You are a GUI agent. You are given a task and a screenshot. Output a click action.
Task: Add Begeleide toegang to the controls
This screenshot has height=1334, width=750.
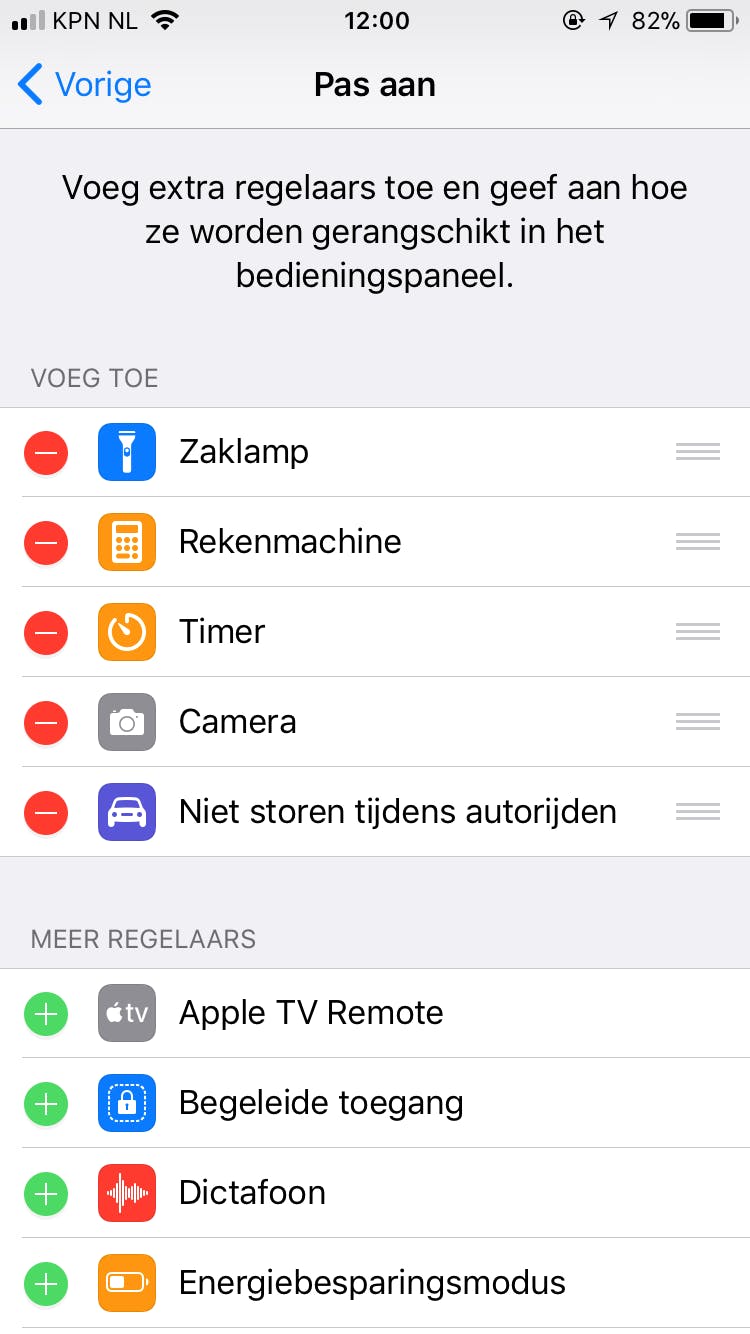46,1104
